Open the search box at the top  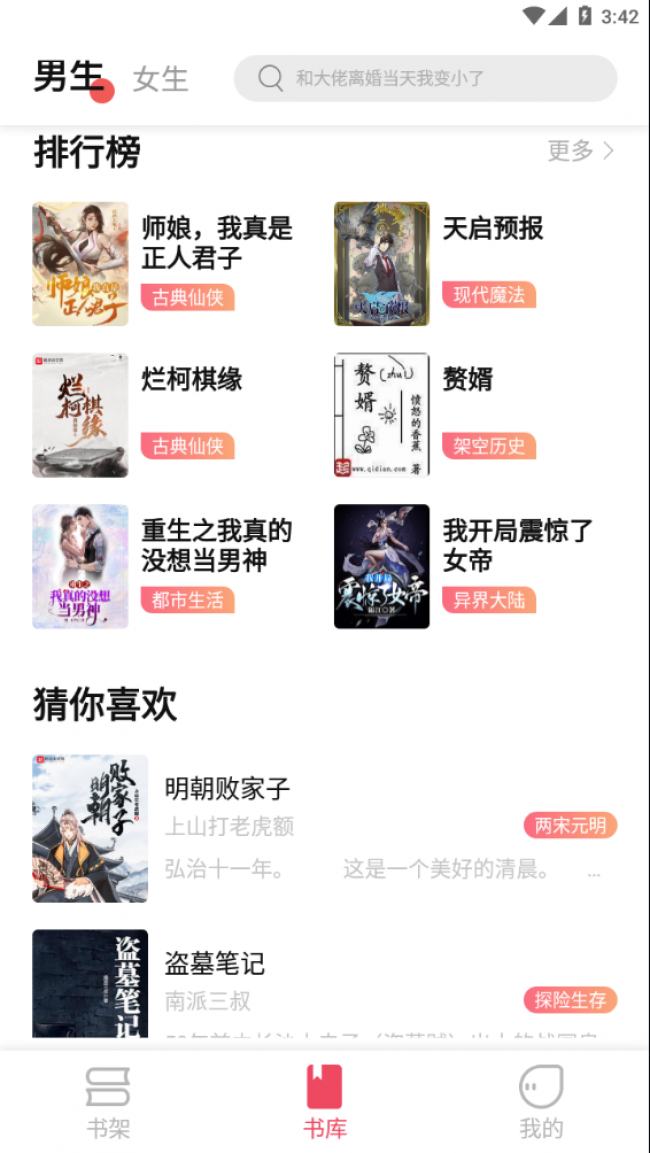coord(425,78)
